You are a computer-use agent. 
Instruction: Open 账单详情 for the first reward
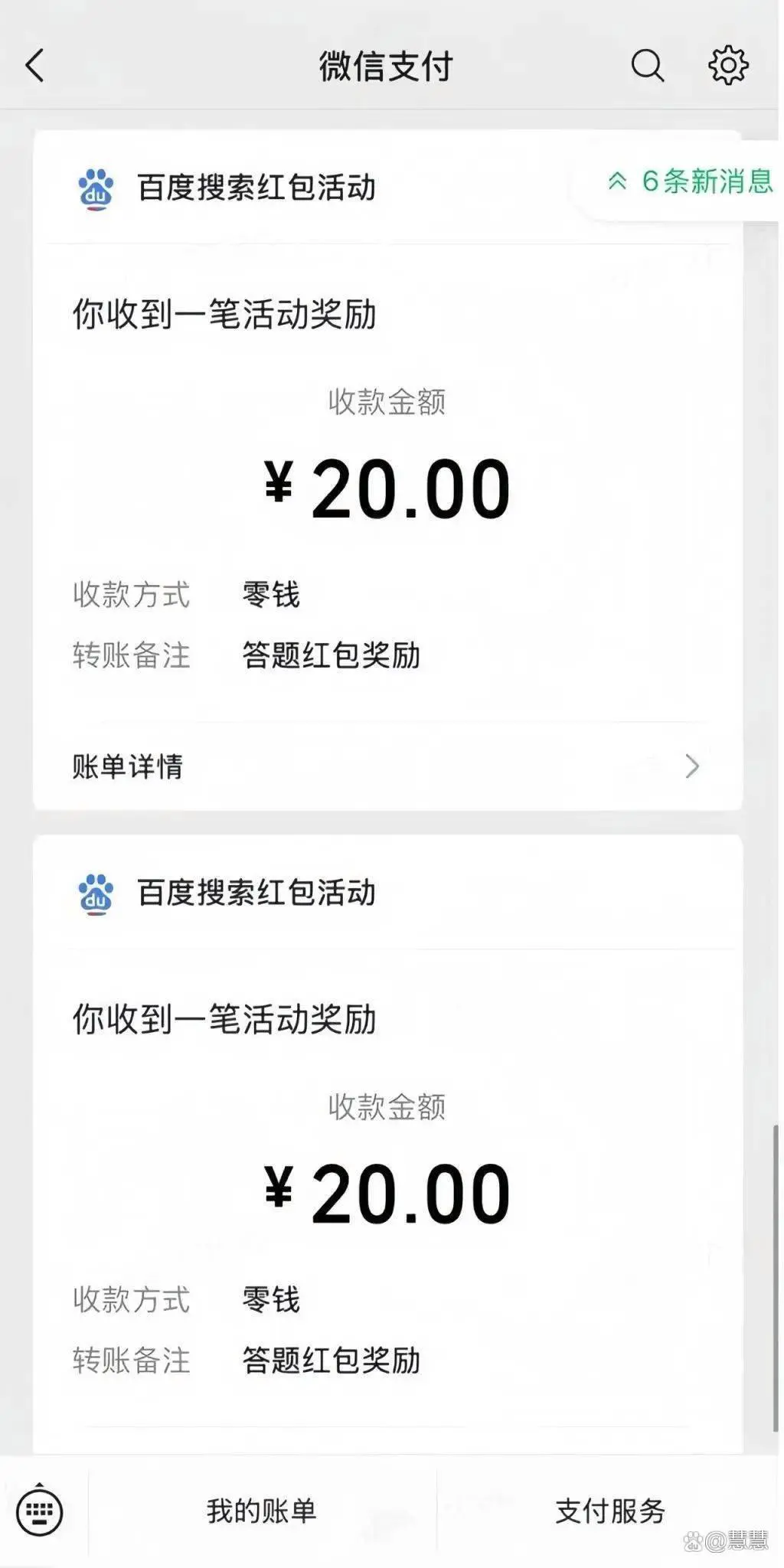(x=387, y=766)
